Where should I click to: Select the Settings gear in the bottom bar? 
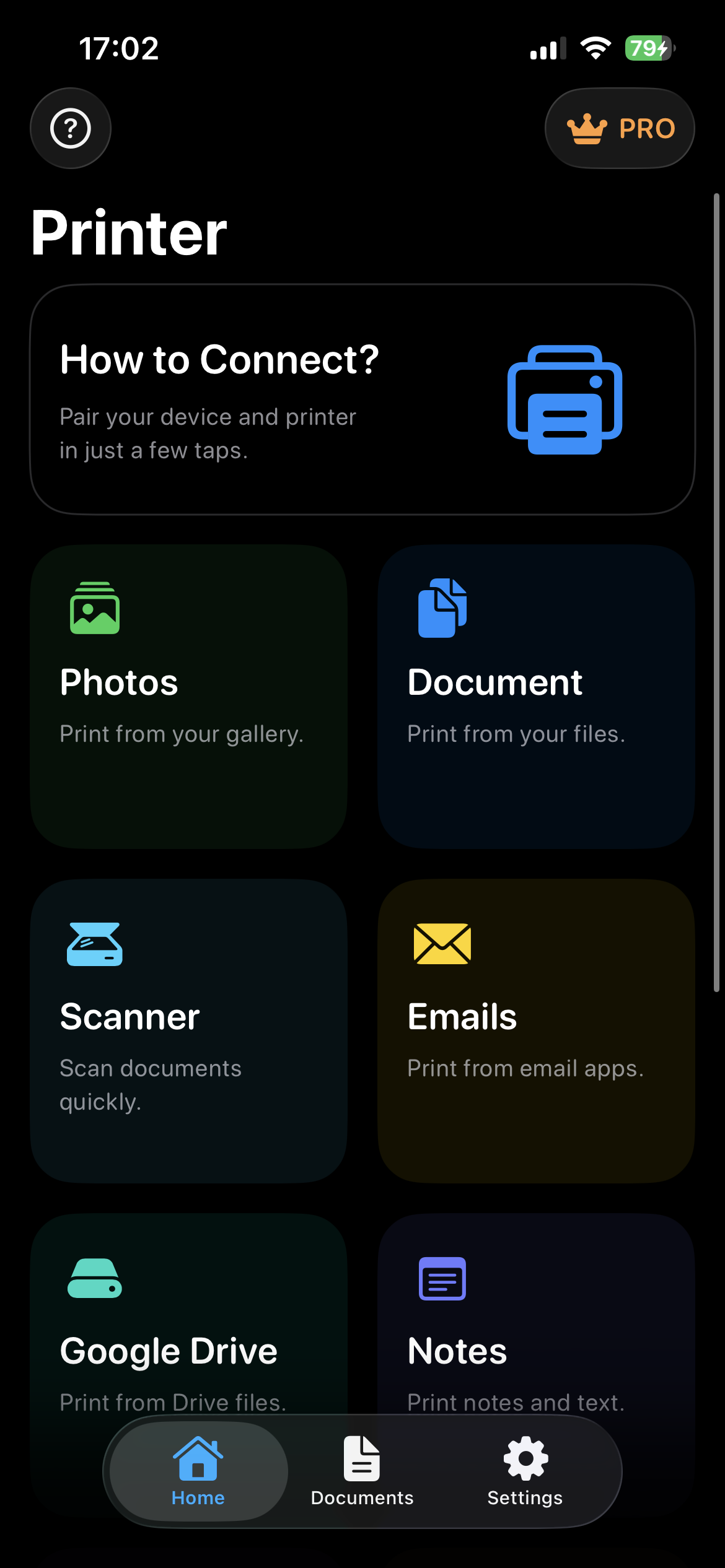(x=524, y=1460)
